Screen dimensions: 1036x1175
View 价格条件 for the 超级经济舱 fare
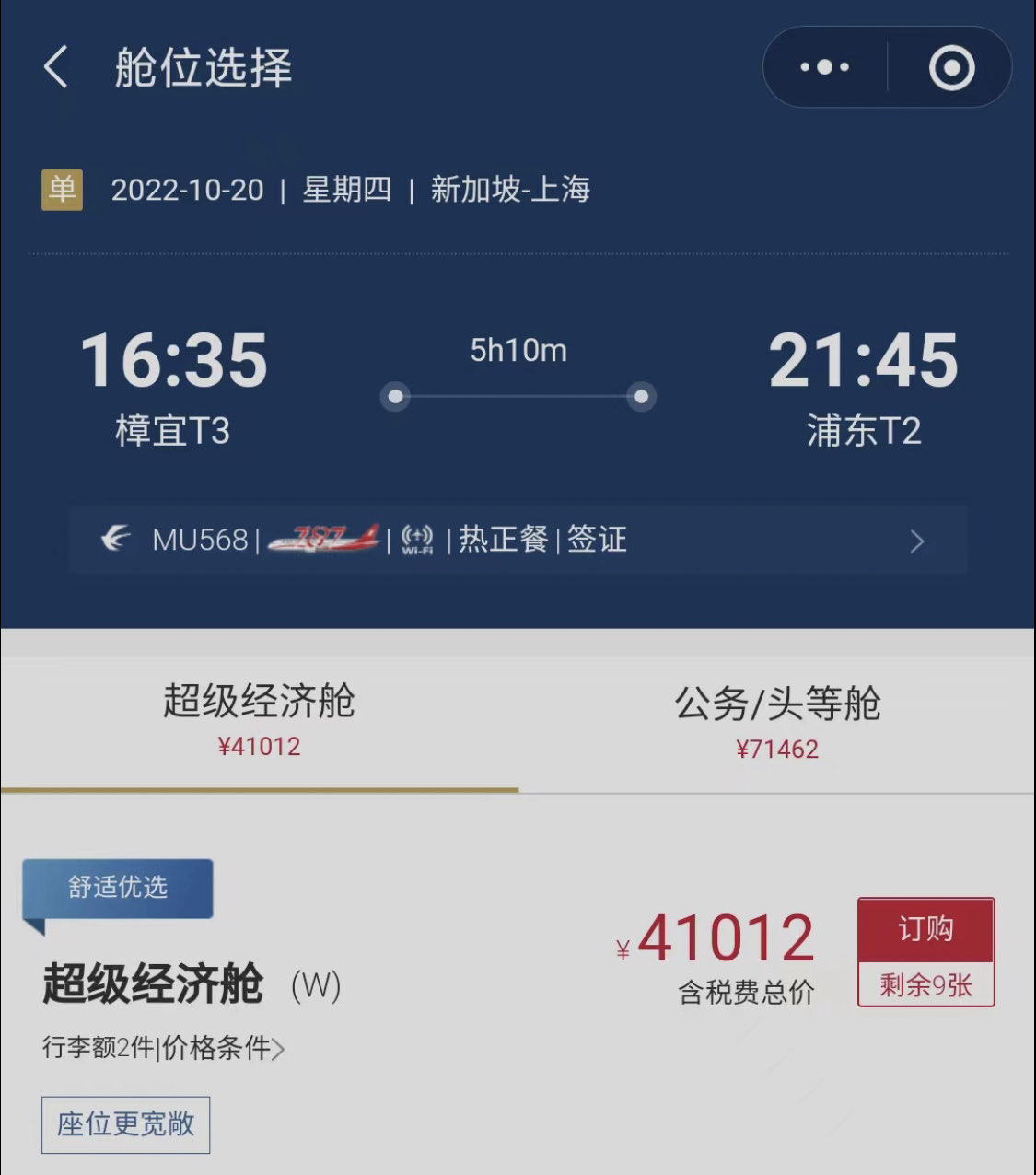coord(223,1048)
